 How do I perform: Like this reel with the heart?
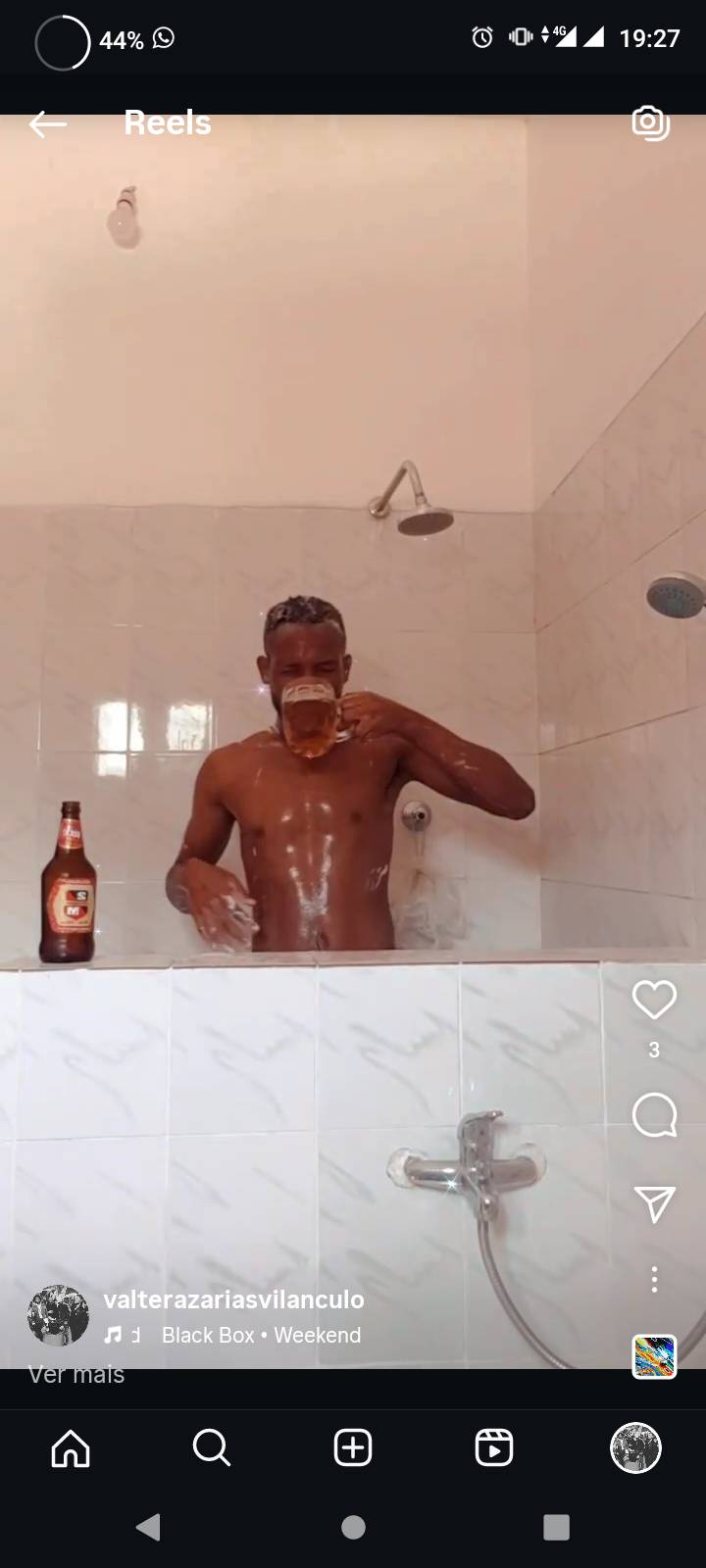[x=654, y=1001]
